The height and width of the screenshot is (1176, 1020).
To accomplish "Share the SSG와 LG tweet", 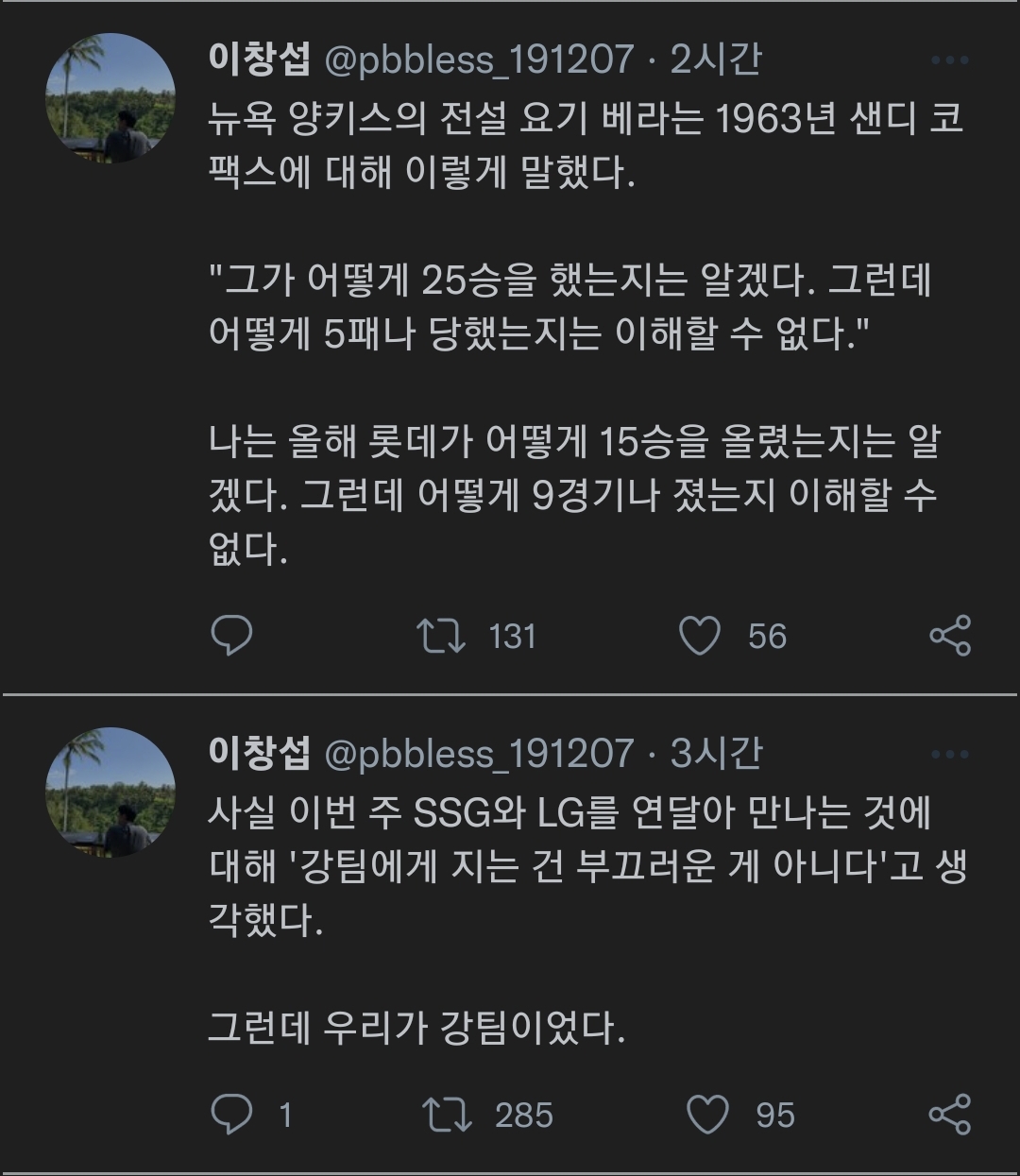I will pyautogui.click(x=950, y=1115).
